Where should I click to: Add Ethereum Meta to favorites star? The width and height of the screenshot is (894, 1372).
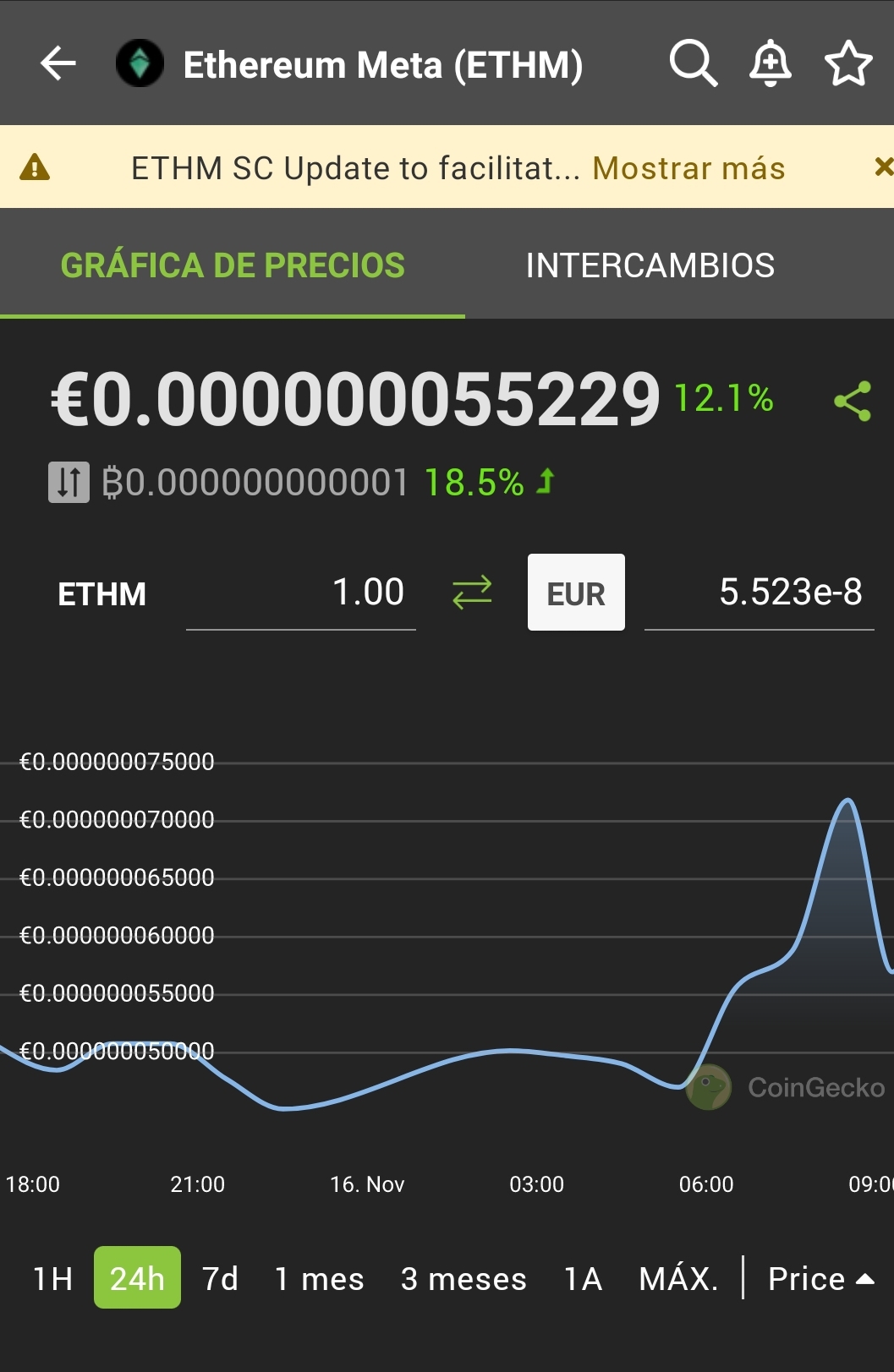pyautogui.click(x=847, y=63)
